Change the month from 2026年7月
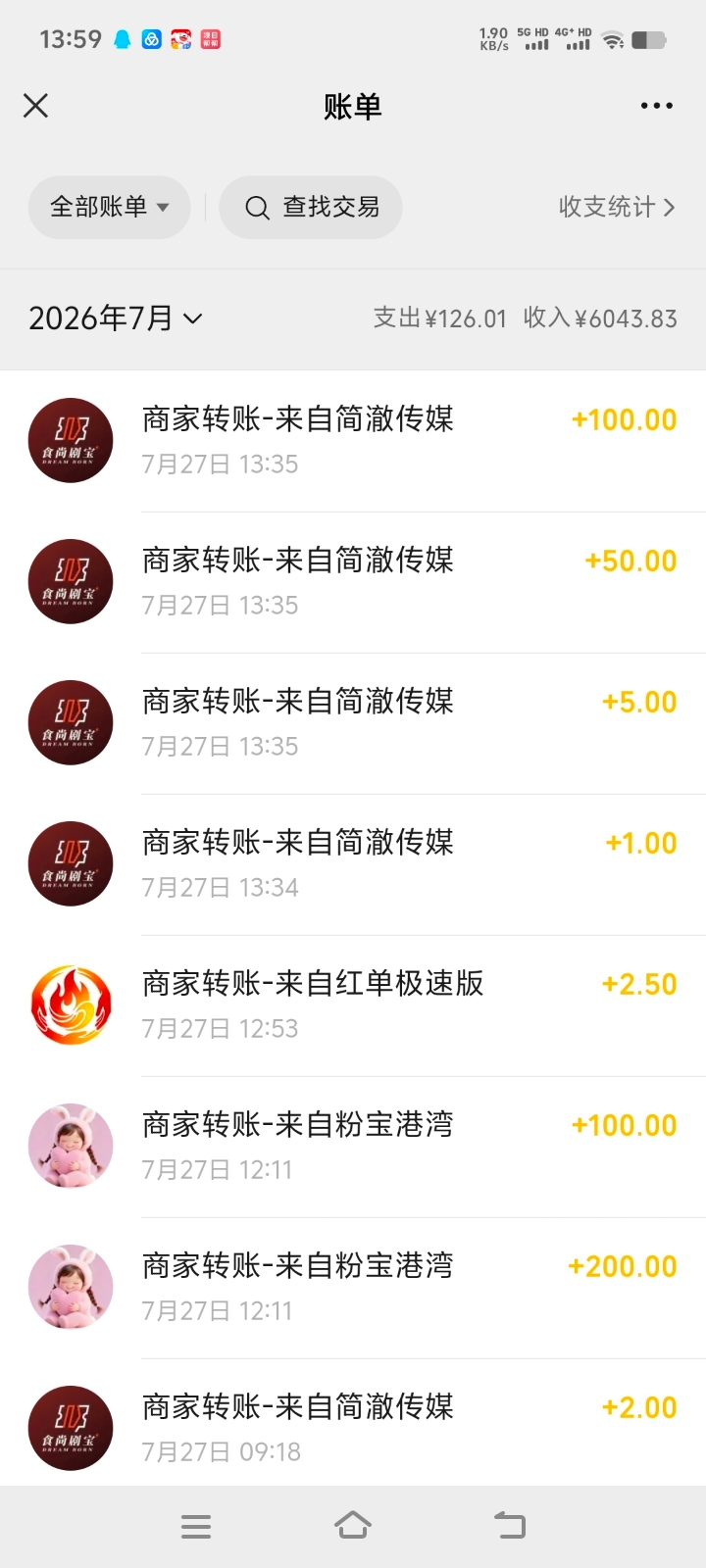Image resolution: width=706 pixels, height=1568 pixels. [116, 318]
